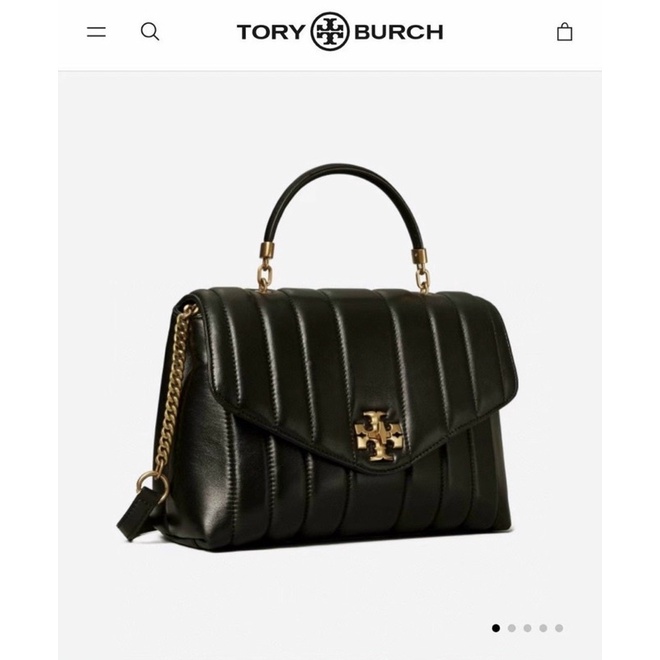The height and width of the screenshot is (660, 660).
Task: Open the black quilted handbag image
Action: 317,358
